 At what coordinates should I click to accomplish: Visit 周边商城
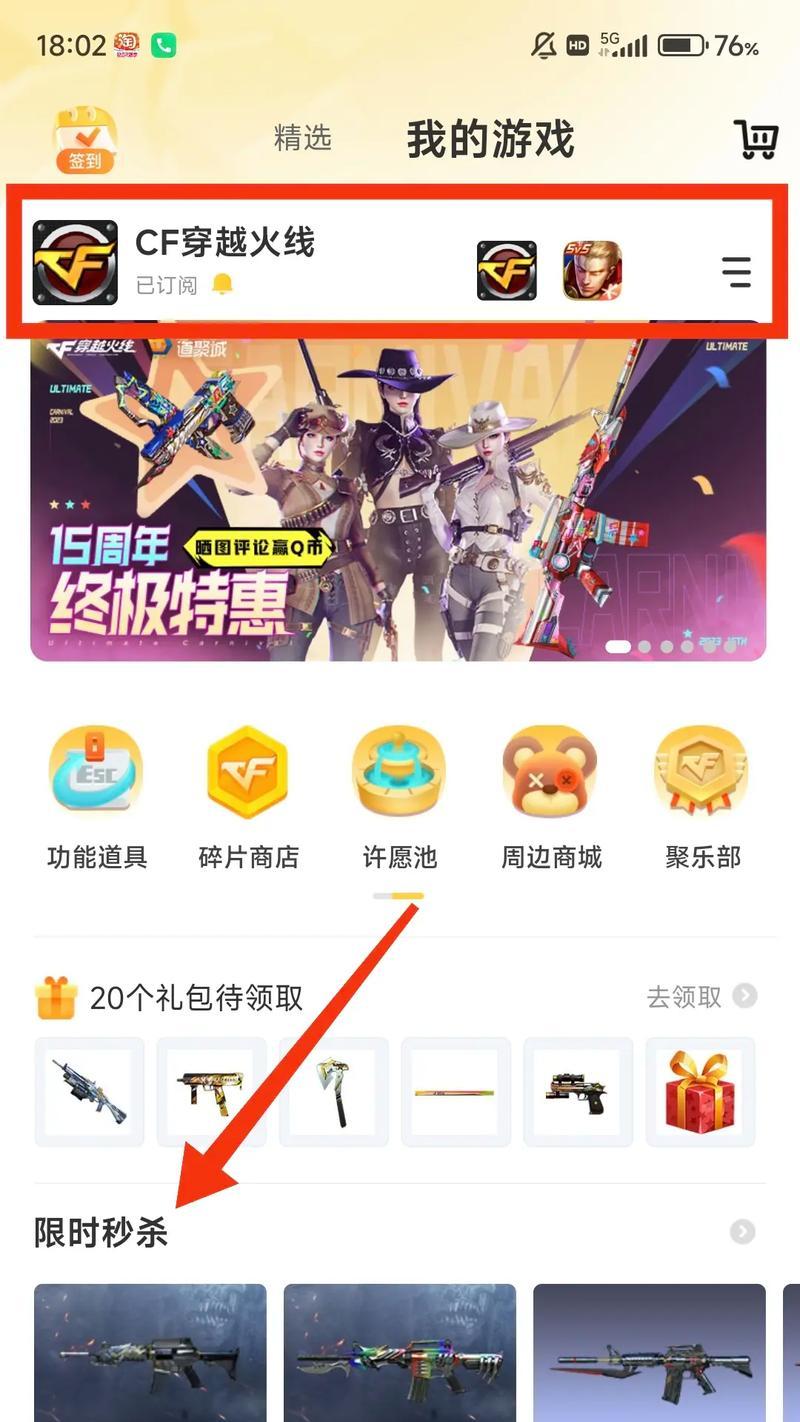(x=551, y=797)
